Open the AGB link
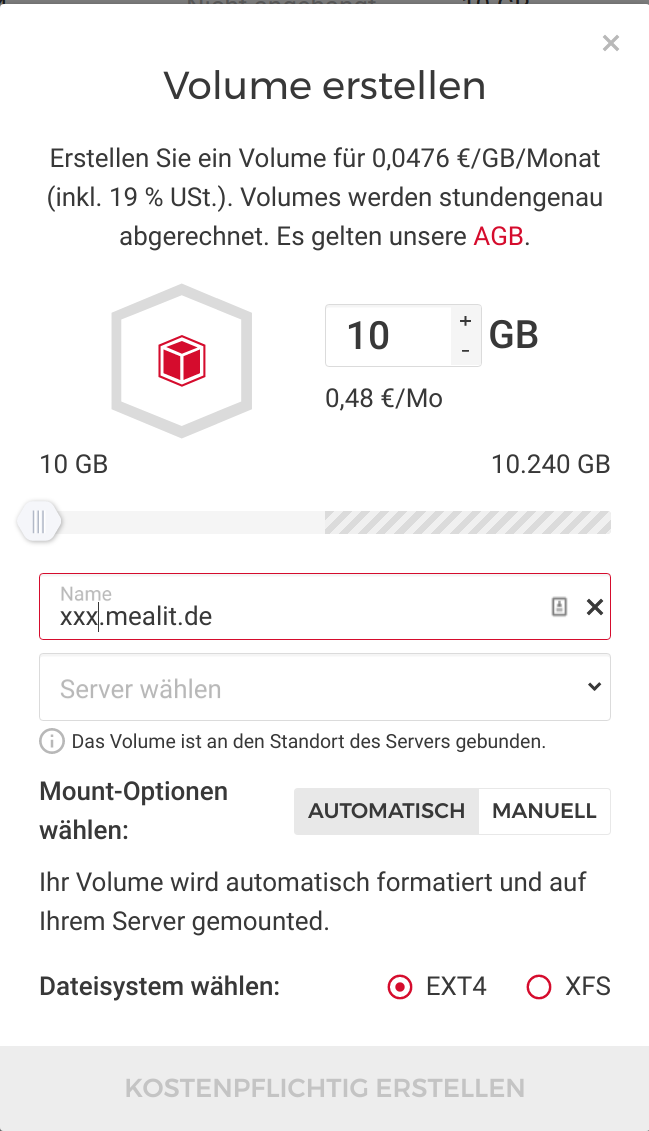The image size is (649, 1131). (x=498, y=237)
